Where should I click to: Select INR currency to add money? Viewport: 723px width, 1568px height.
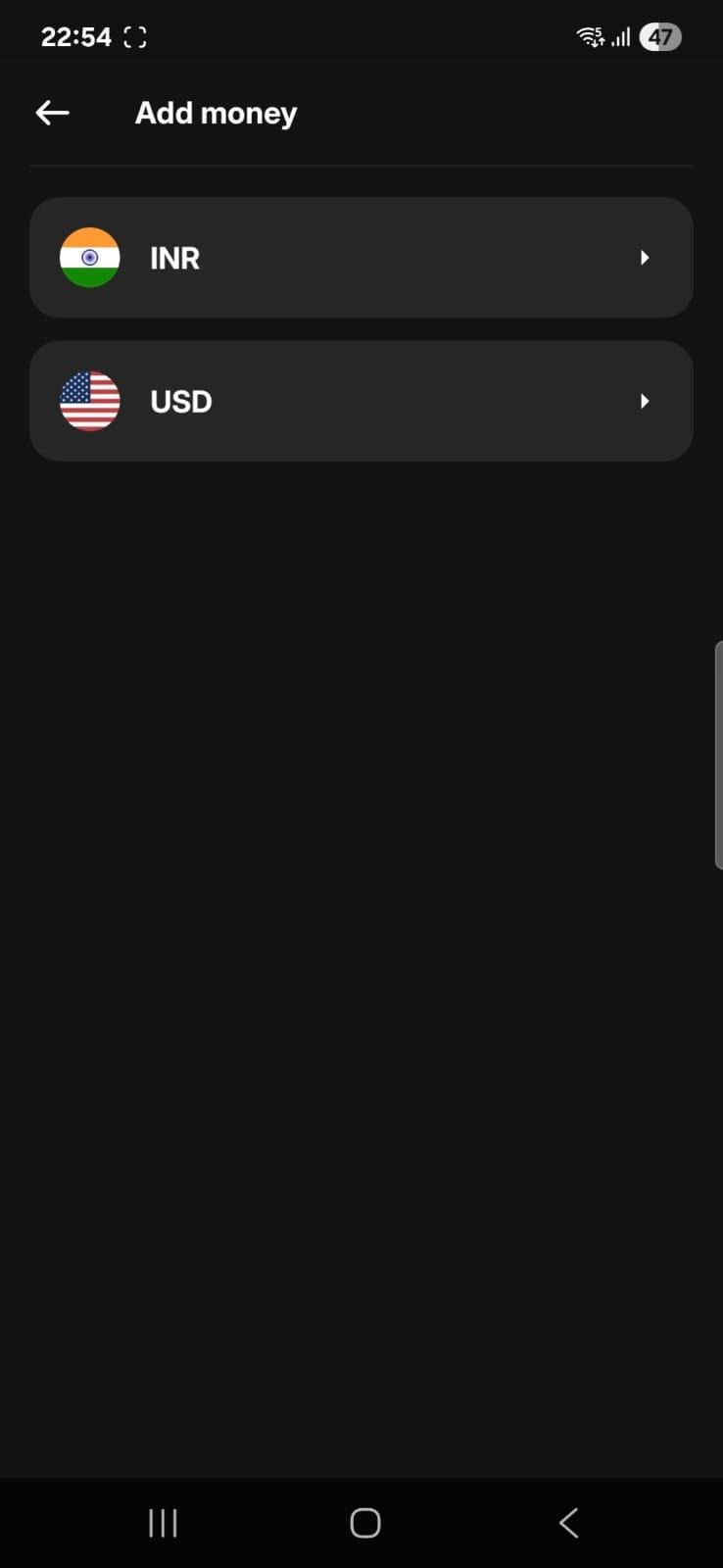point(361,258)
